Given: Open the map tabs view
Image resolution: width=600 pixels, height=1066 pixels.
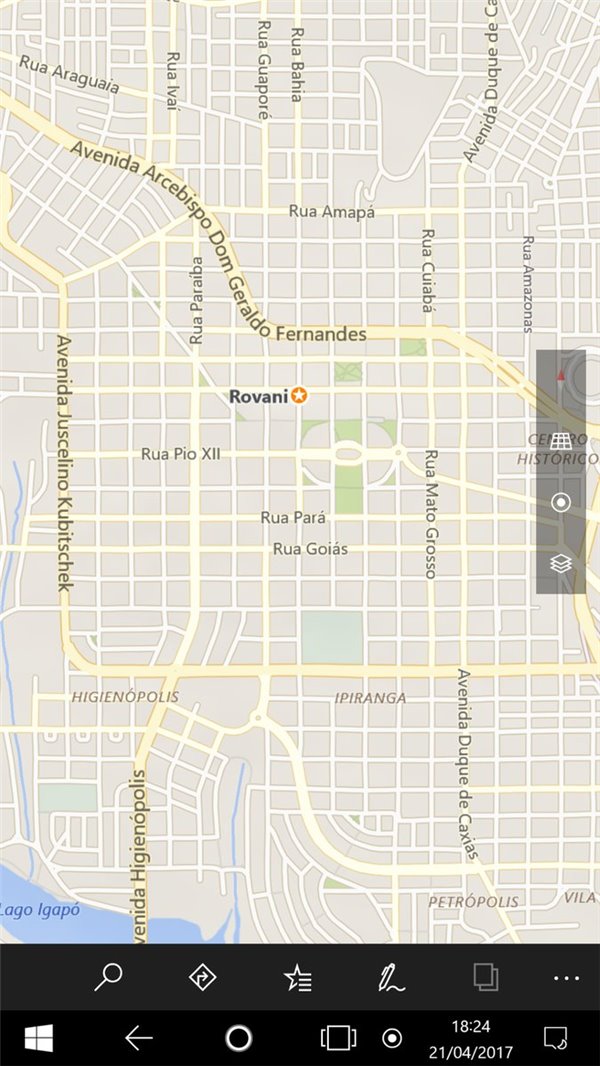Looking at the screenshot, I should 486,977.
